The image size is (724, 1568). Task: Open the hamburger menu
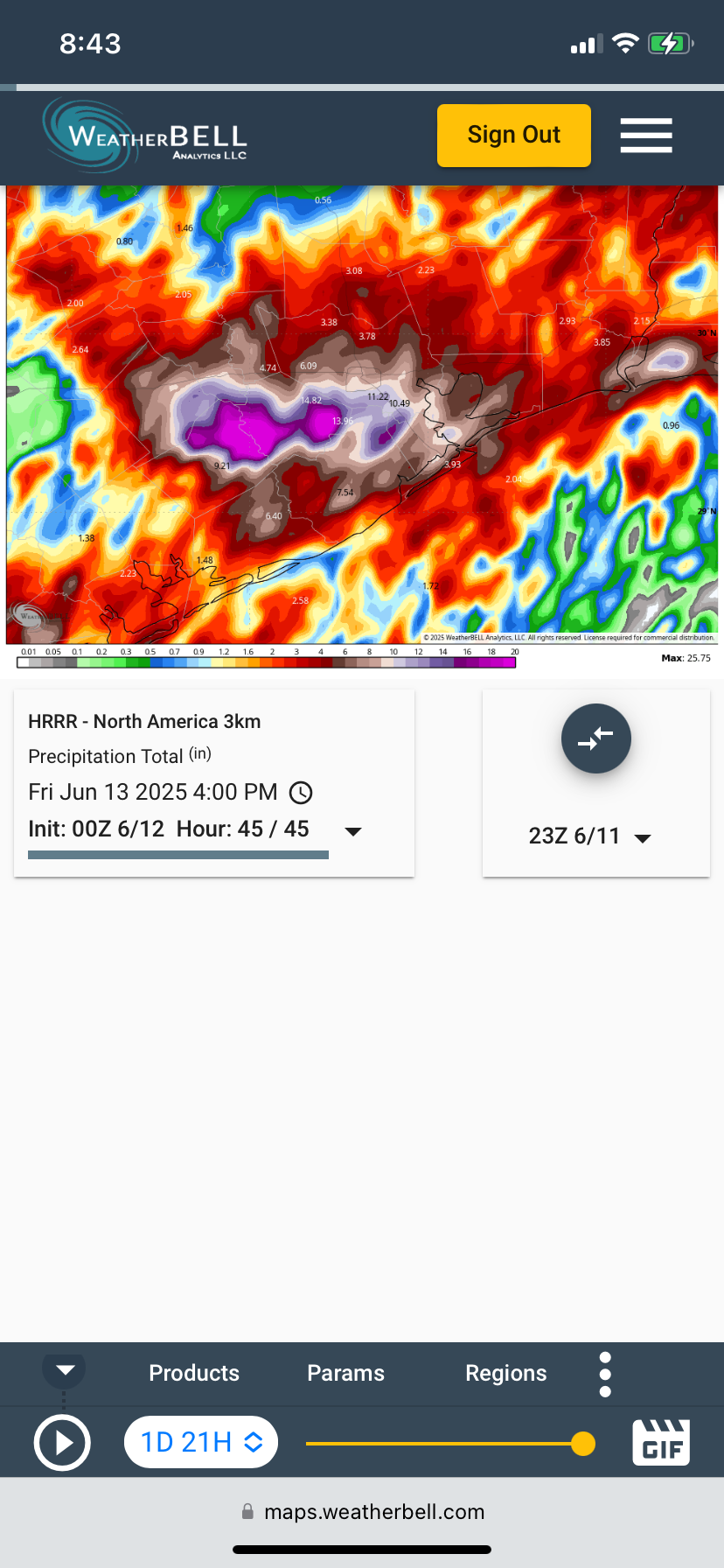click(646, 136)
